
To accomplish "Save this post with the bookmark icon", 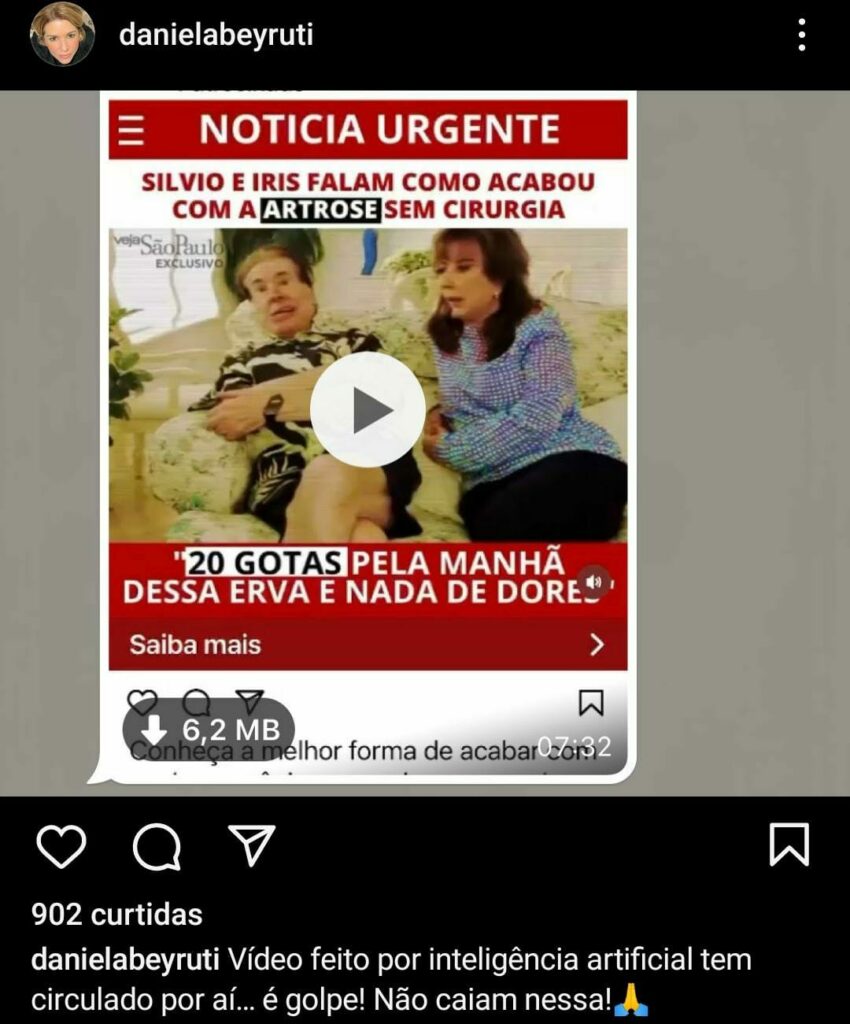I will 789,846.
